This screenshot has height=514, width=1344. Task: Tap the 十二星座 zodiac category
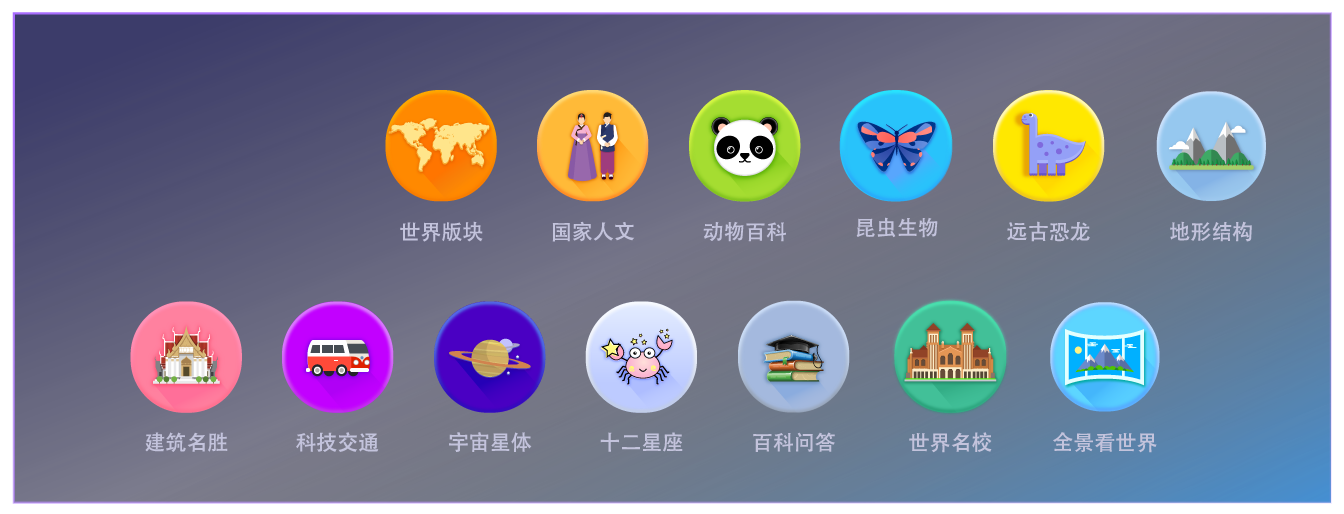[x=641, y=357]
